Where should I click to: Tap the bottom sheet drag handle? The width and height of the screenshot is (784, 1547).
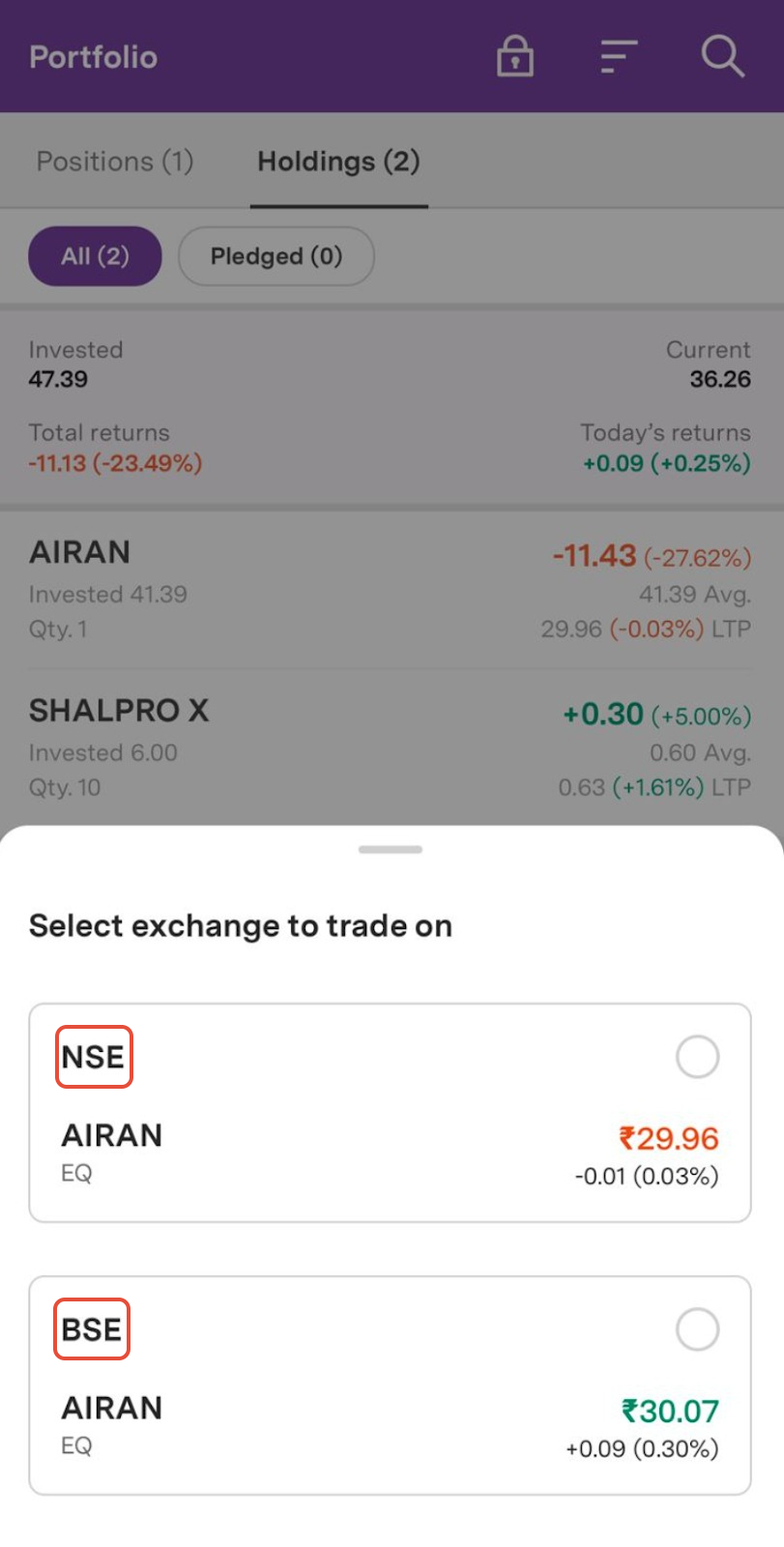click(391, 850)
